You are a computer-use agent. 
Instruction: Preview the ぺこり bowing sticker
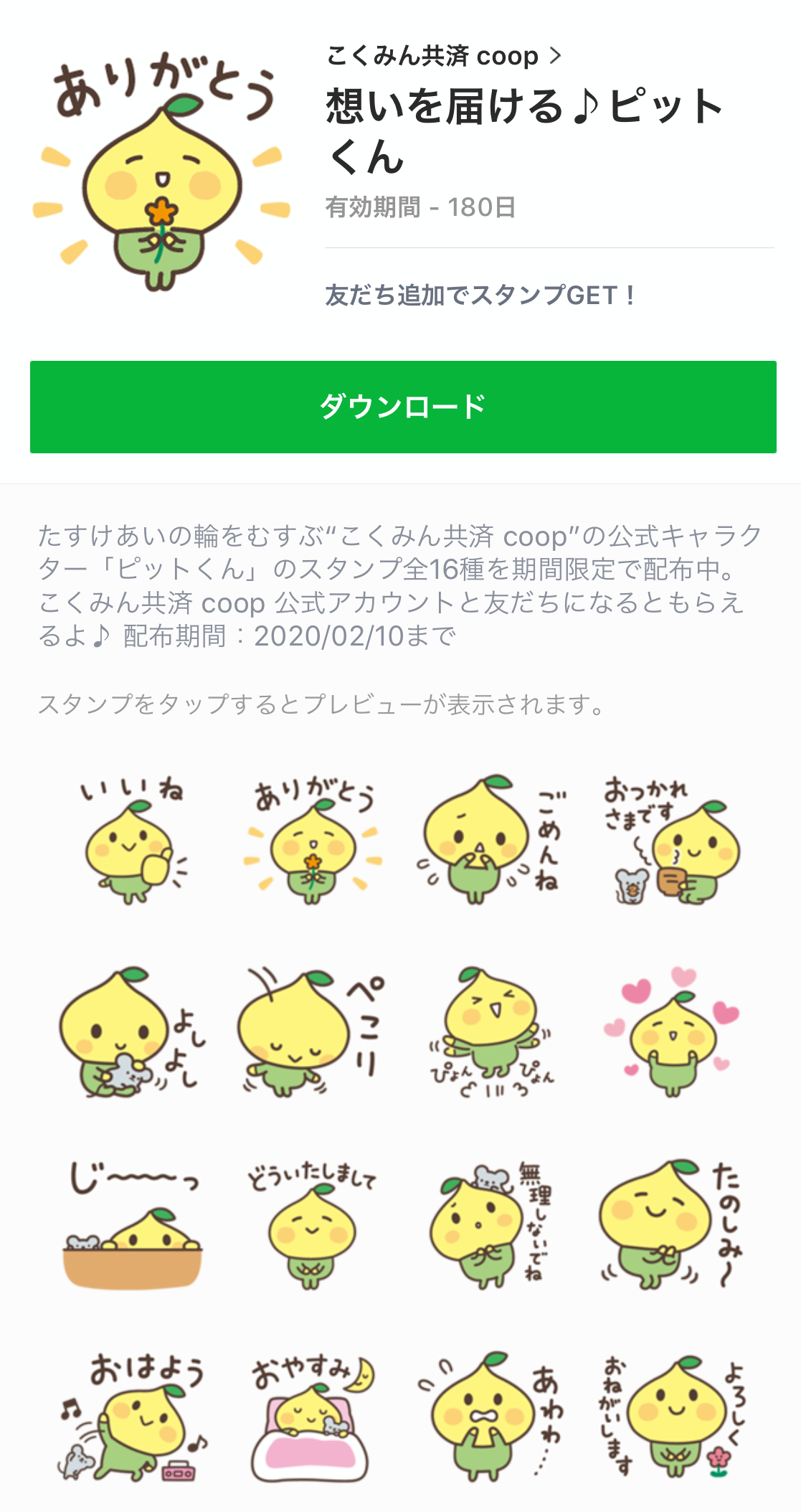pos(313,1031)
